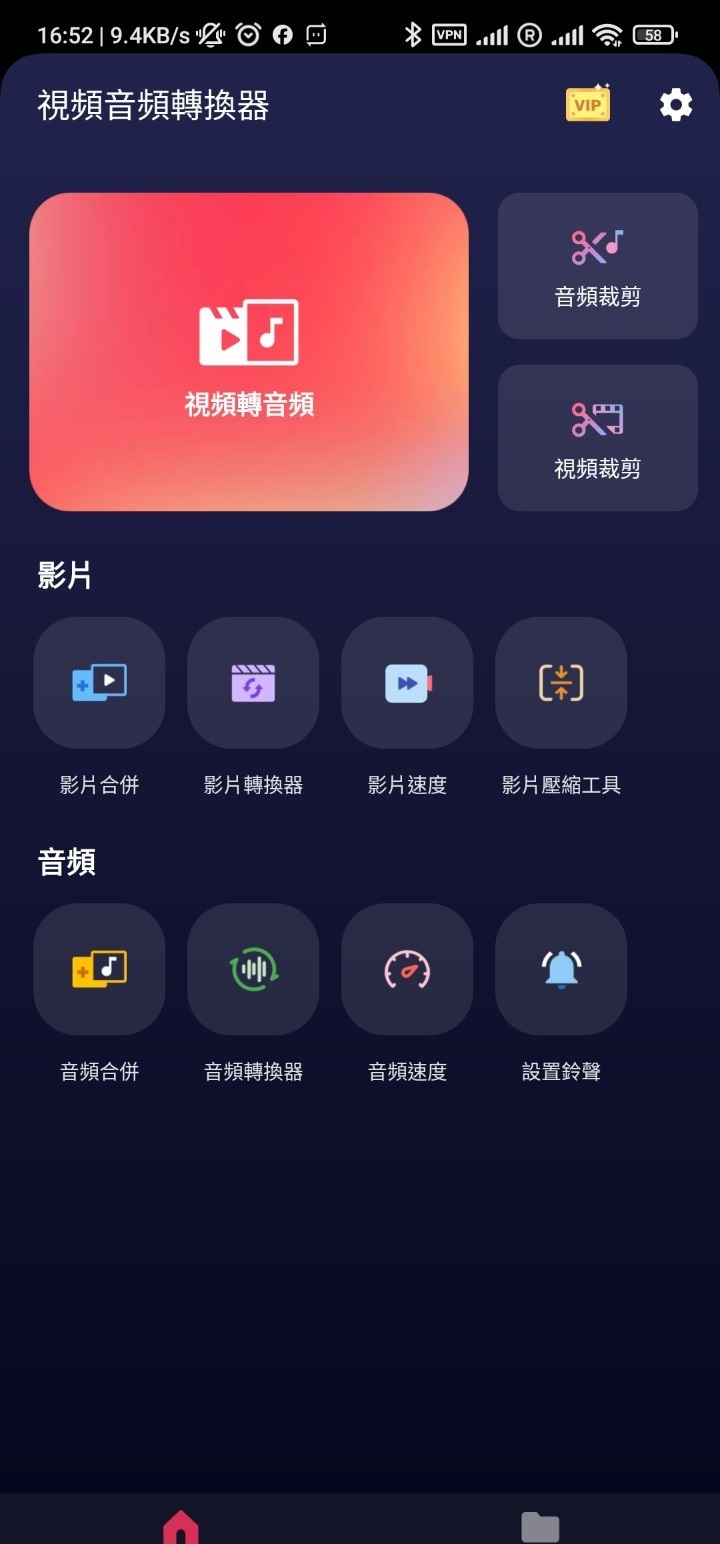Select the 音頻裁剪 tool
The width and height of the screenshot is (720, 1544).
point(598,266)
